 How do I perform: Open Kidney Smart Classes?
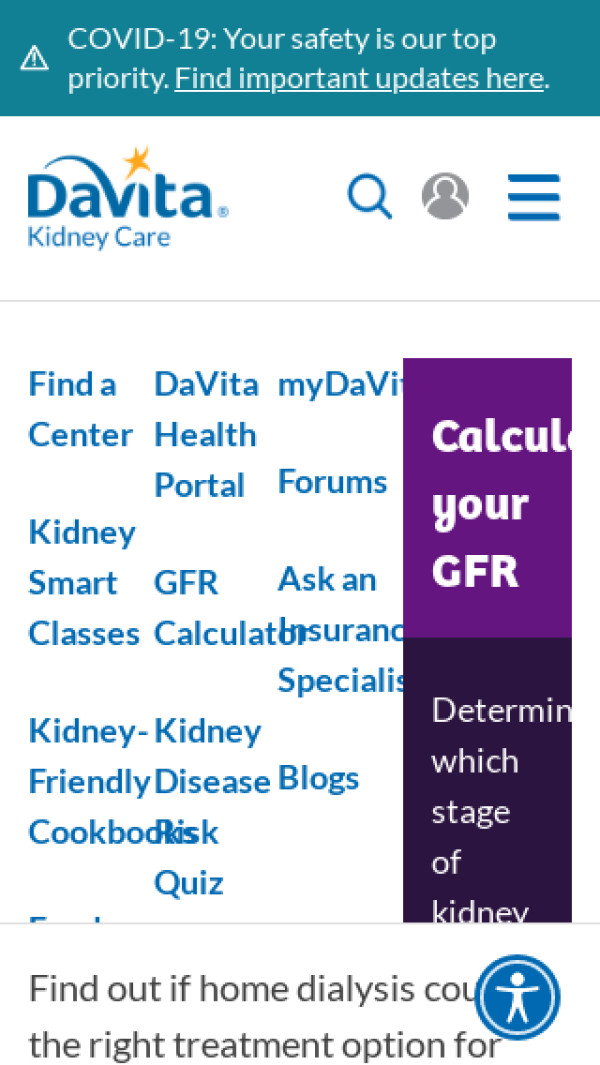click(x=82, y=582)
